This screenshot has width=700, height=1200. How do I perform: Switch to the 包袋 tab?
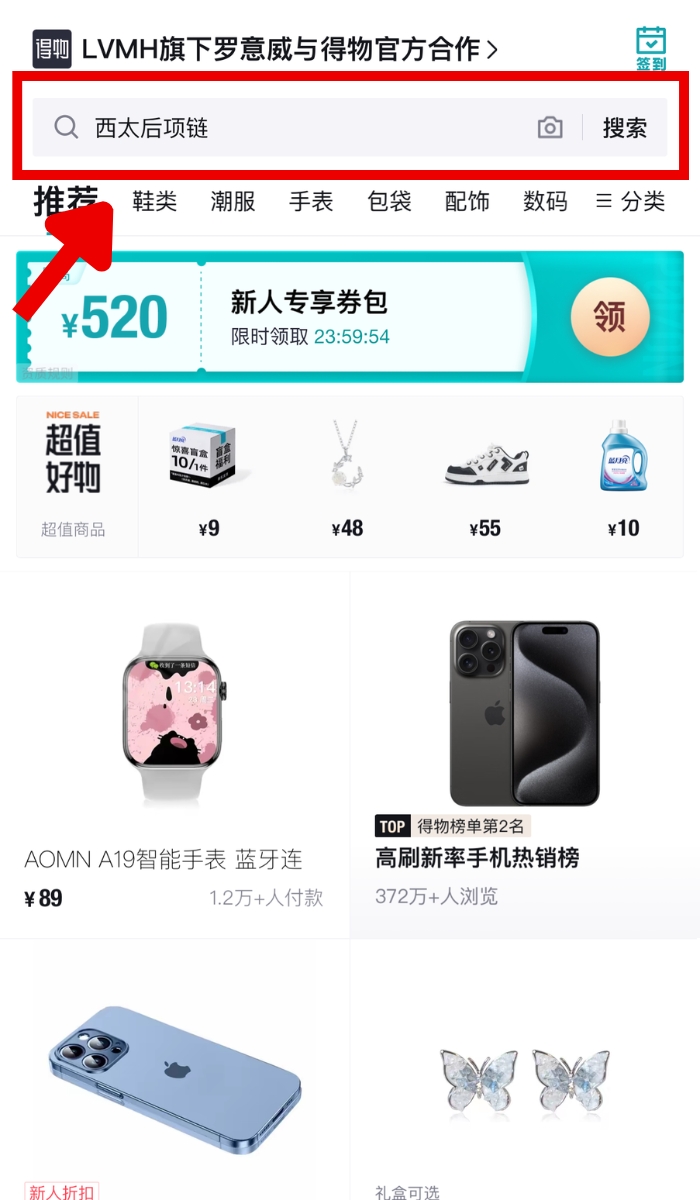(389, 201)
